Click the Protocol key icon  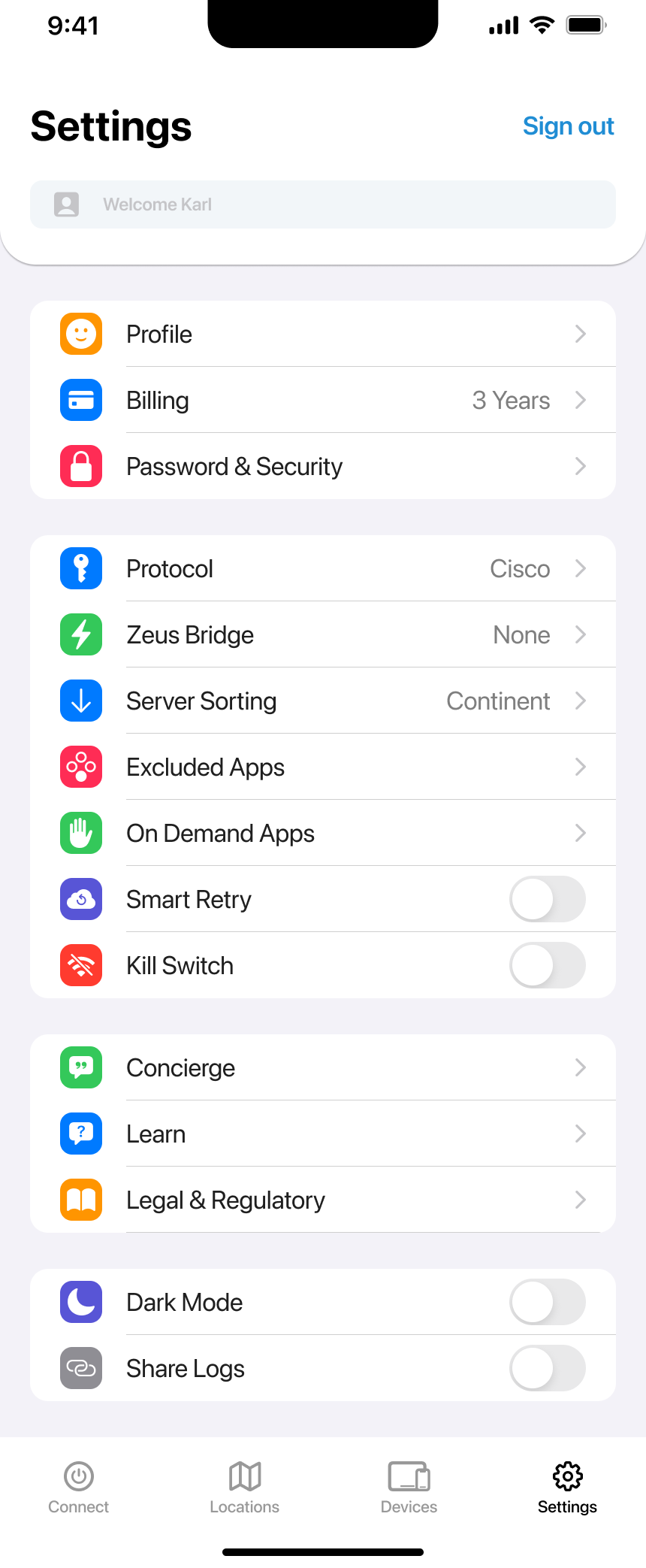80,568
